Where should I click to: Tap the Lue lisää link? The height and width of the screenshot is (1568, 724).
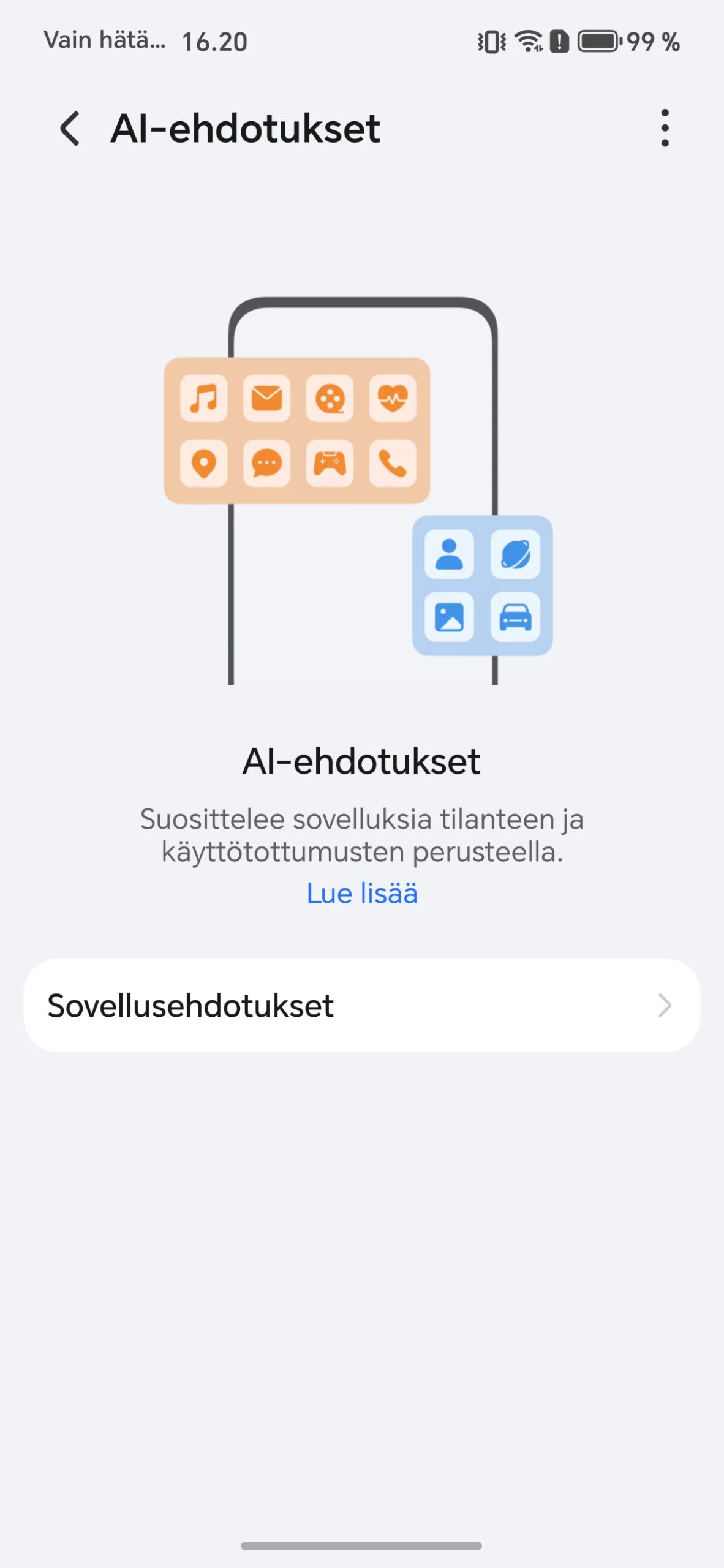362,894
